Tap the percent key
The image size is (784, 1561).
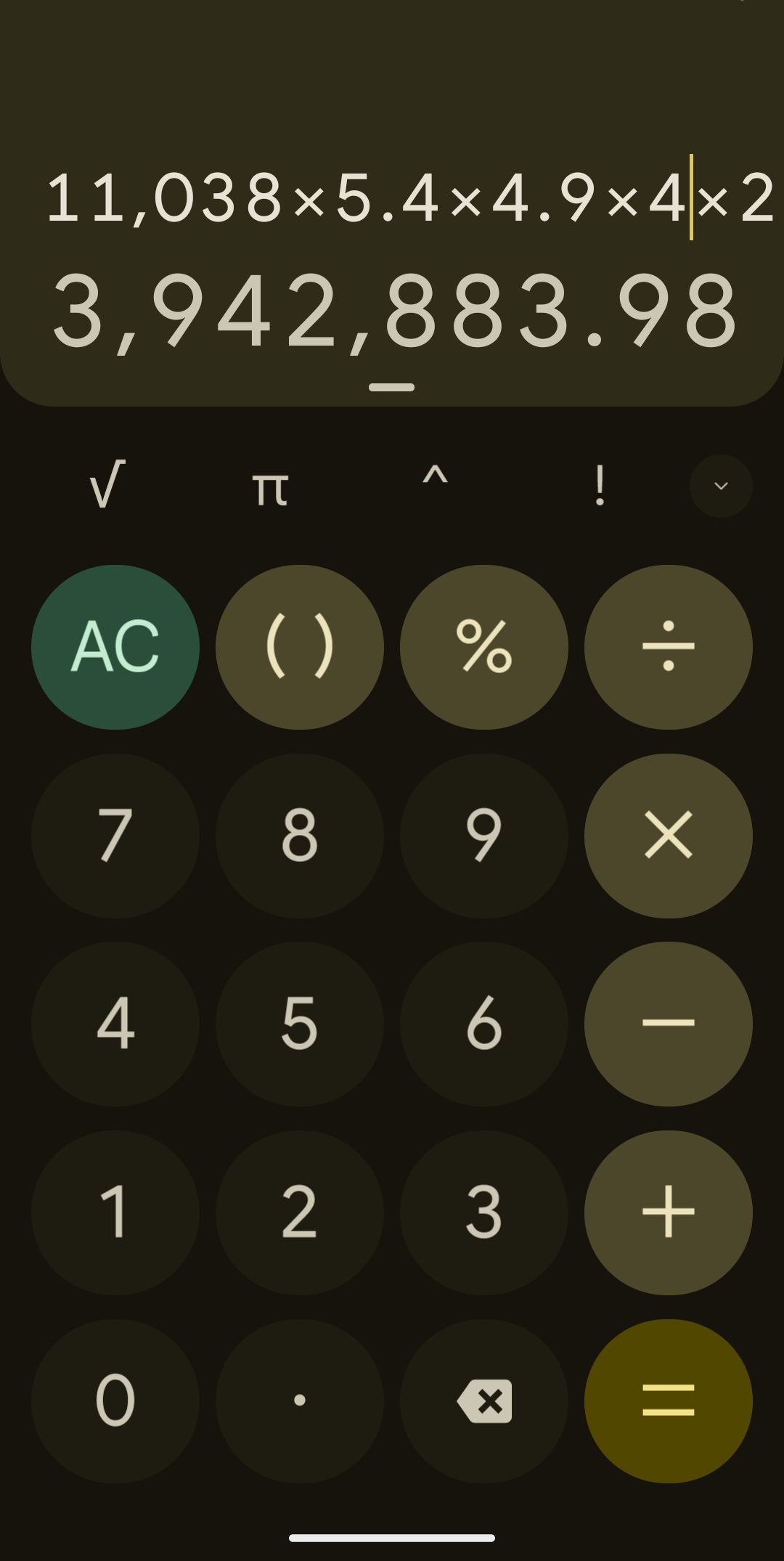484,647
